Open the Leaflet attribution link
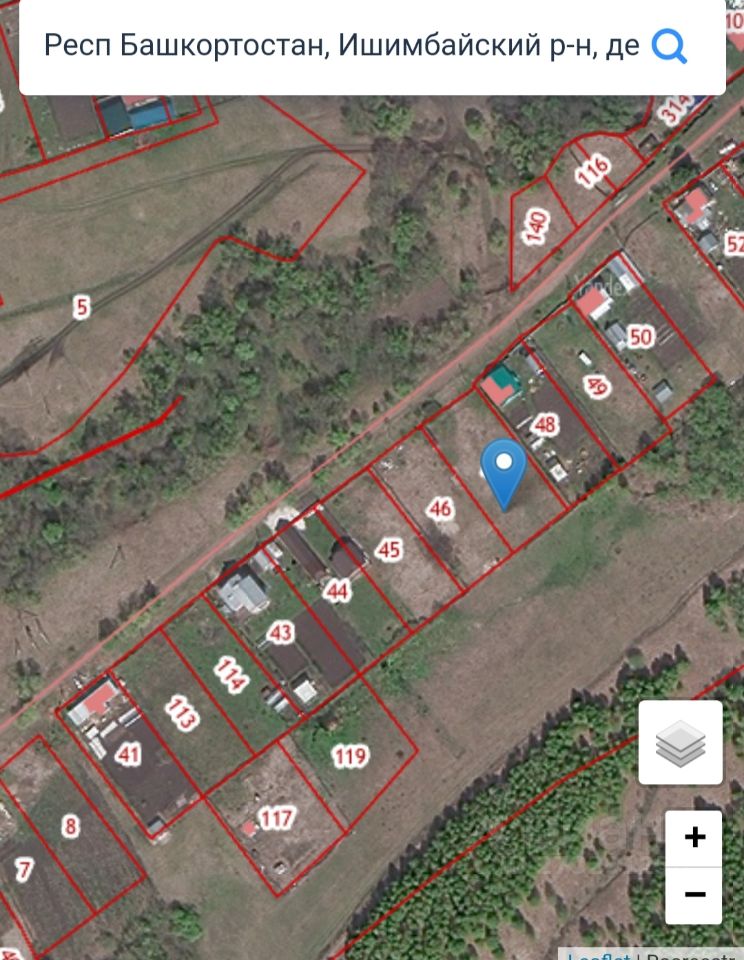 (x=599, y=955)
